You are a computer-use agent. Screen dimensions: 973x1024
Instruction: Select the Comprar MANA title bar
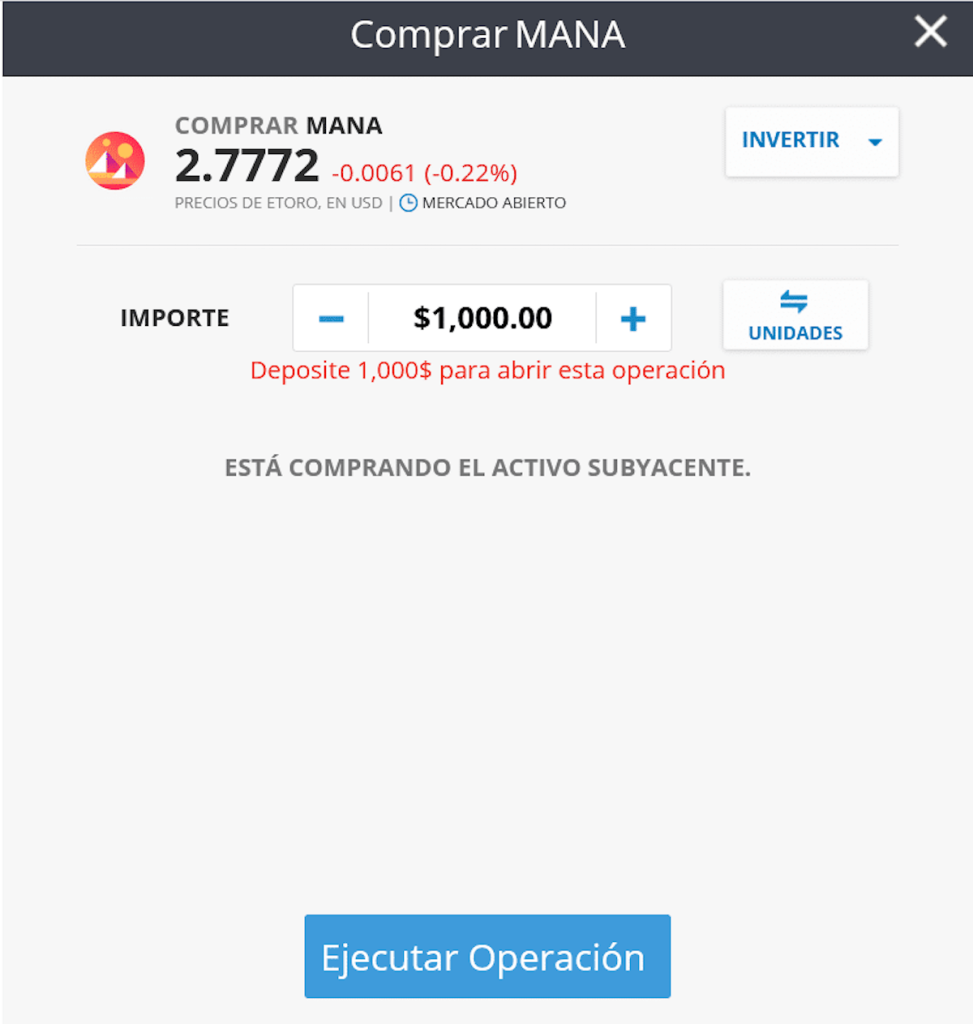[x=486, y=35]
